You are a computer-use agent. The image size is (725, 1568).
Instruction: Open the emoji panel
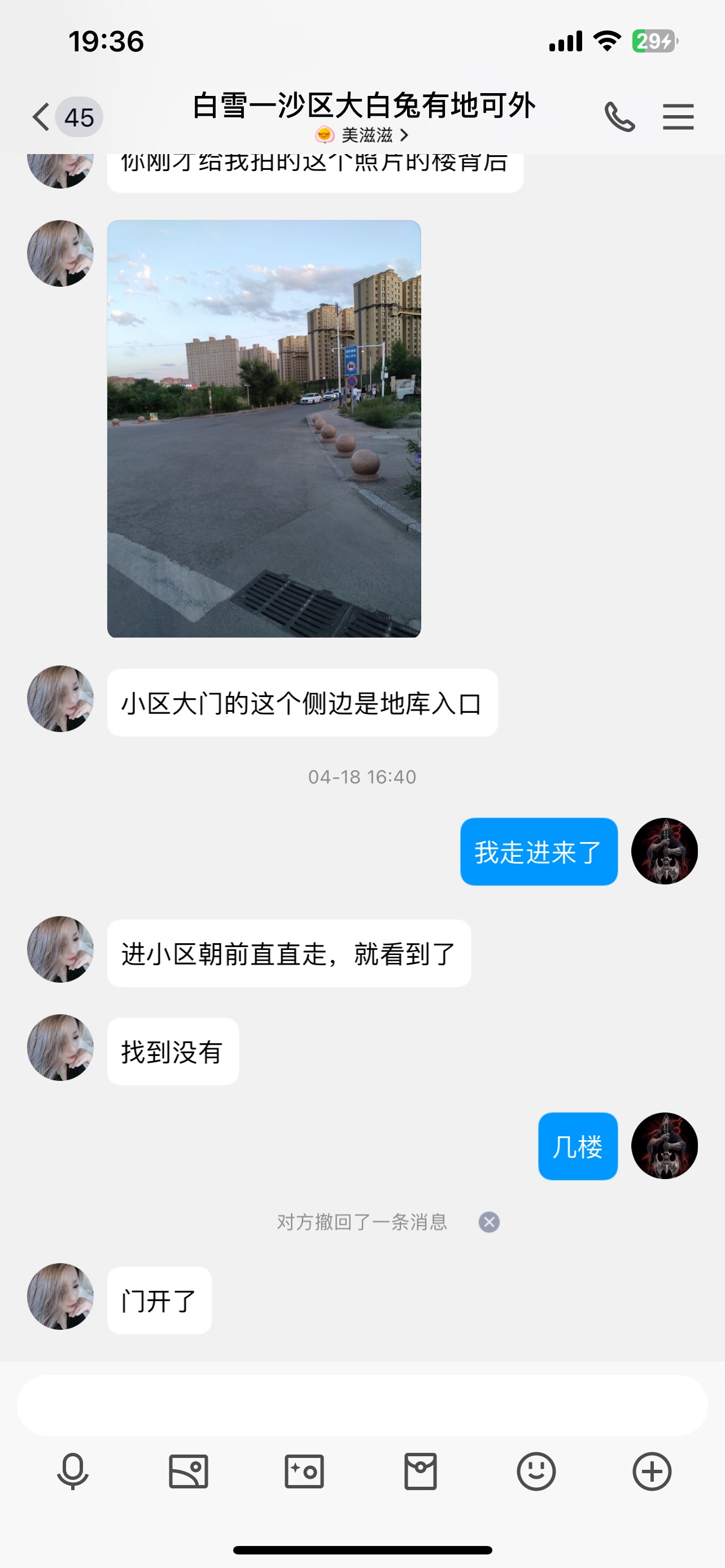coord(536,1472)
